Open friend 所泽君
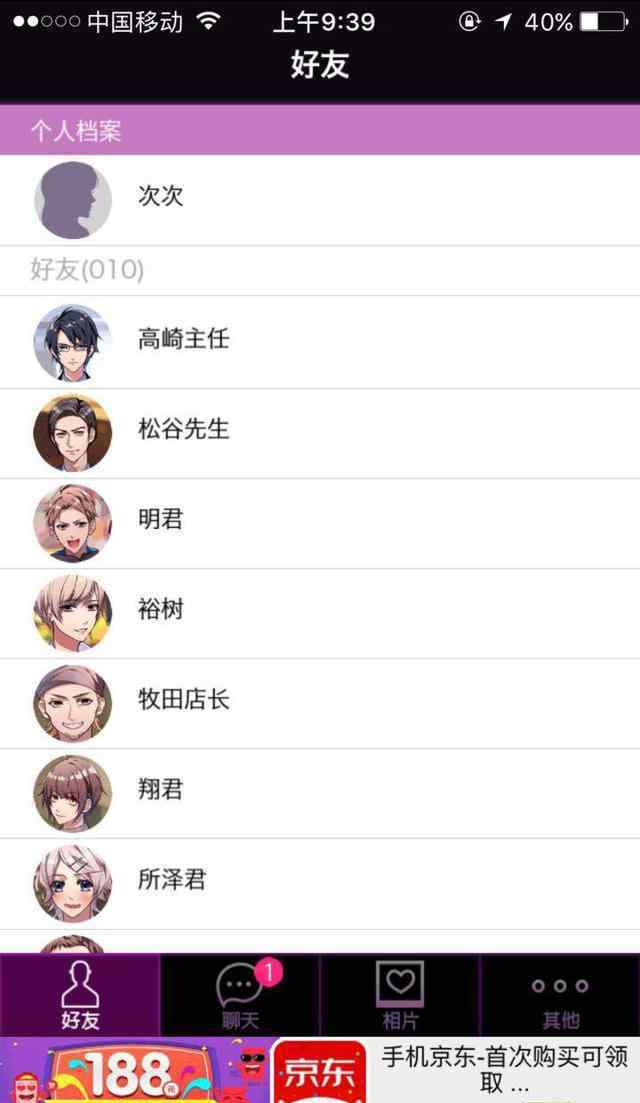The width and height of the screenshot is (640, 1103). coord(320,884)
